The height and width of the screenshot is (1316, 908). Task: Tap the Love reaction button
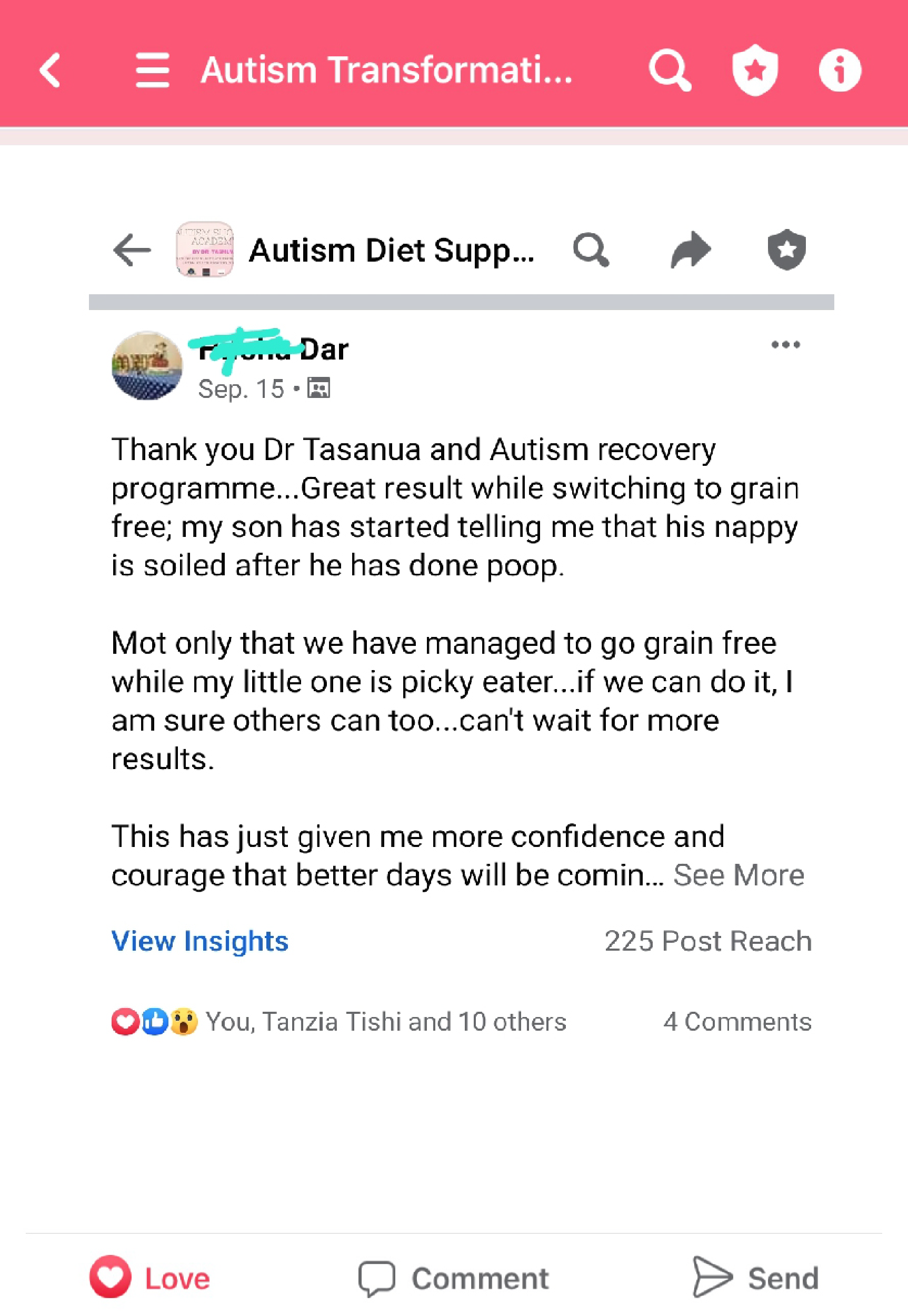coord(150,1279)
